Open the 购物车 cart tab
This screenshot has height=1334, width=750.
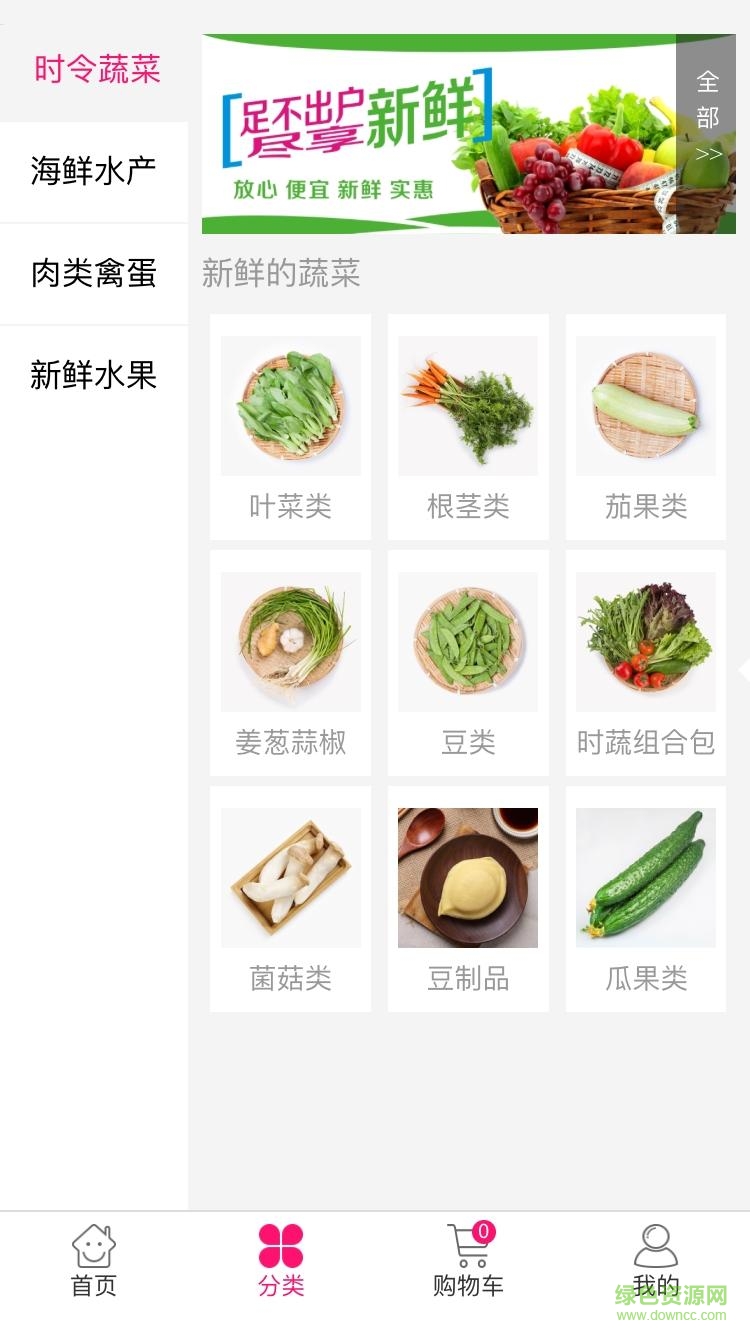[x=468, y=1262]
